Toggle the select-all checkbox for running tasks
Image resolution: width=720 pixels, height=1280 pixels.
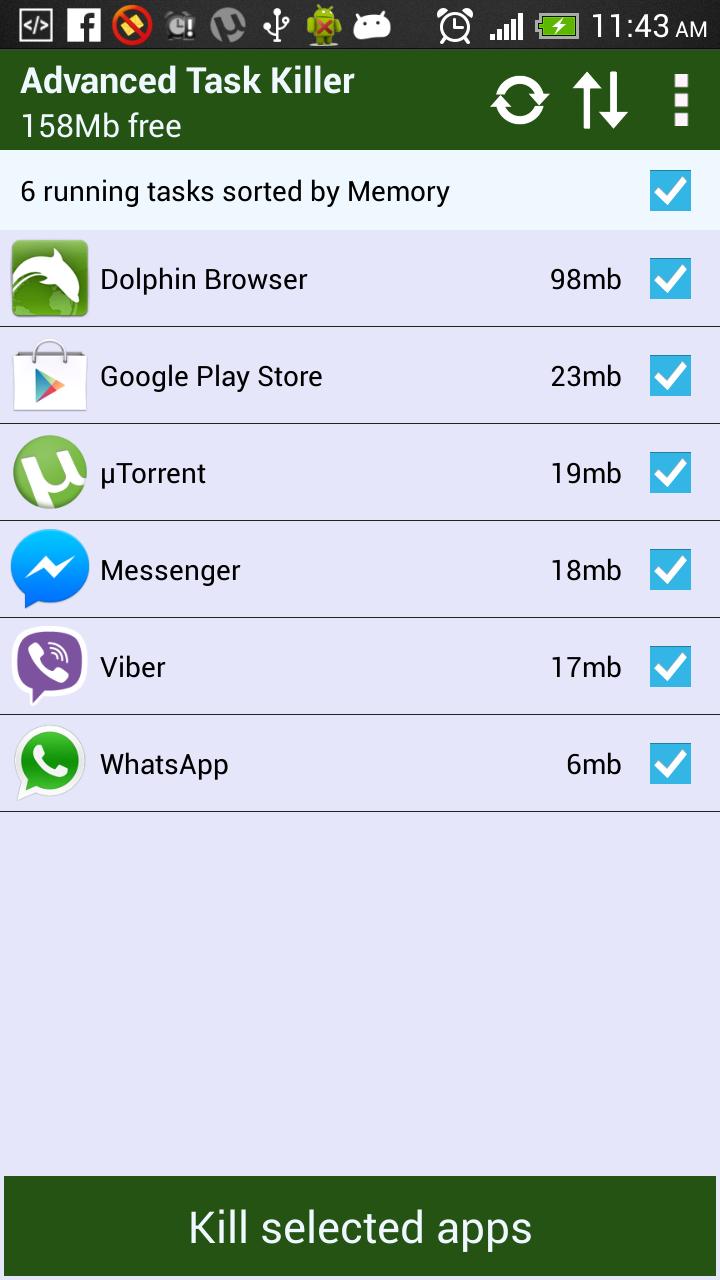point(670,190)
